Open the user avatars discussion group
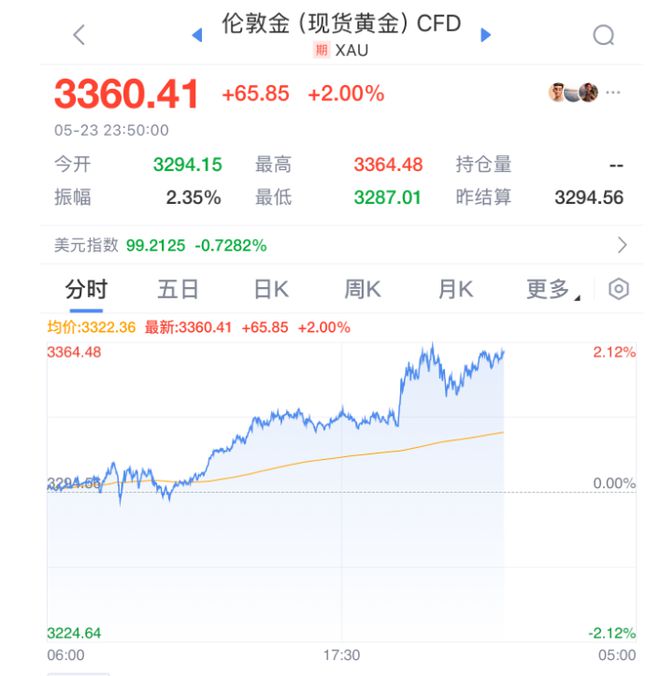660x676 pixels. [x=574, y=93]
